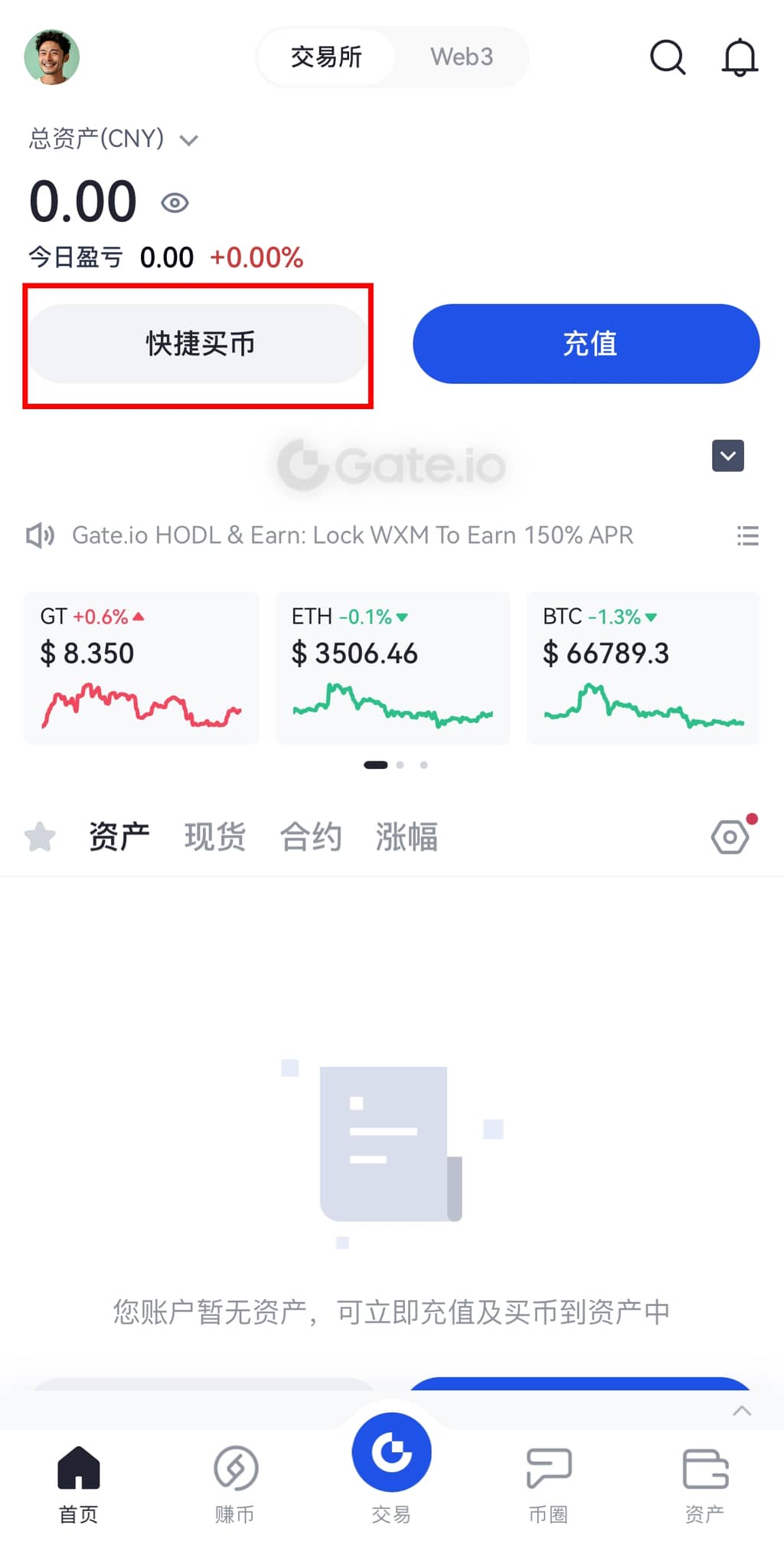Show the favorites star list

(40, 836)
